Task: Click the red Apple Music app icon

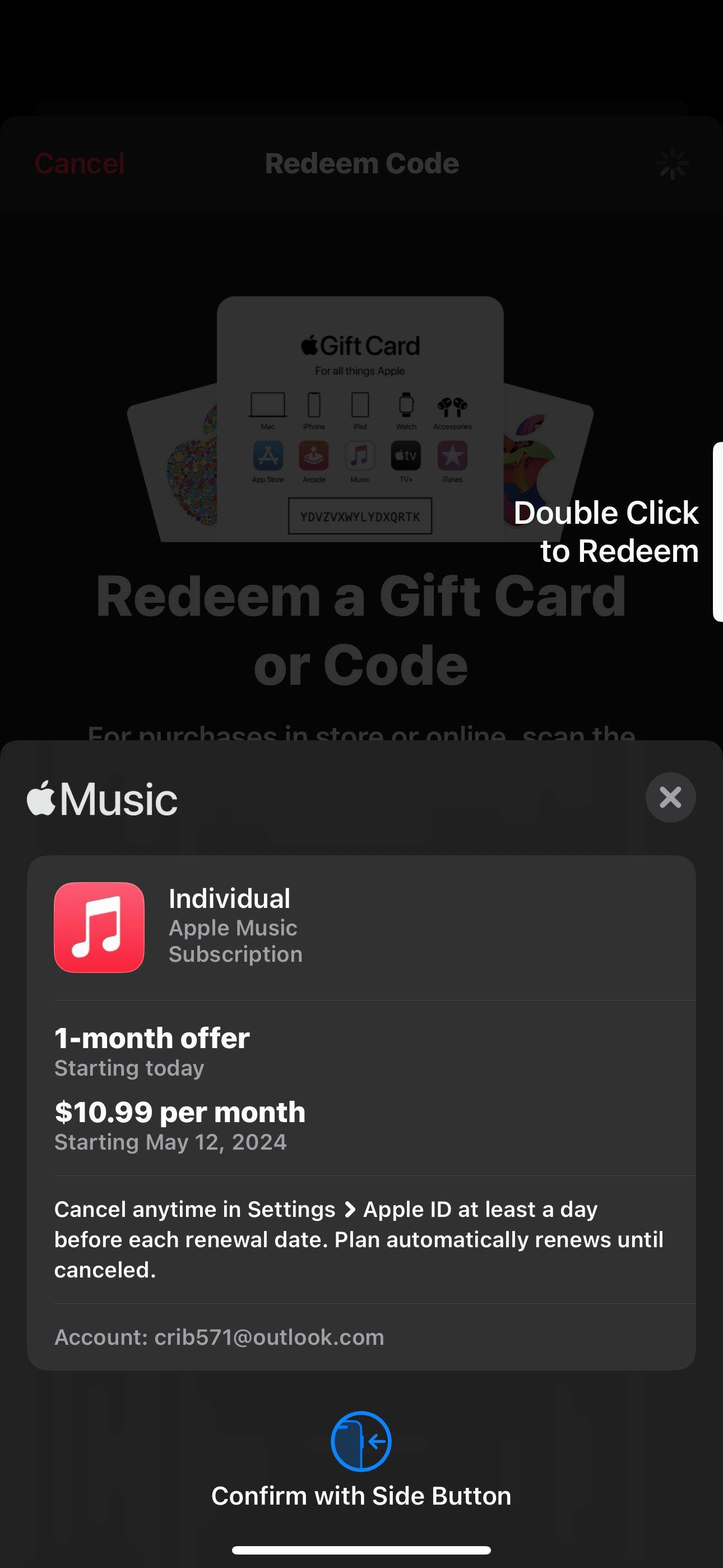Action: click(99, 926)
